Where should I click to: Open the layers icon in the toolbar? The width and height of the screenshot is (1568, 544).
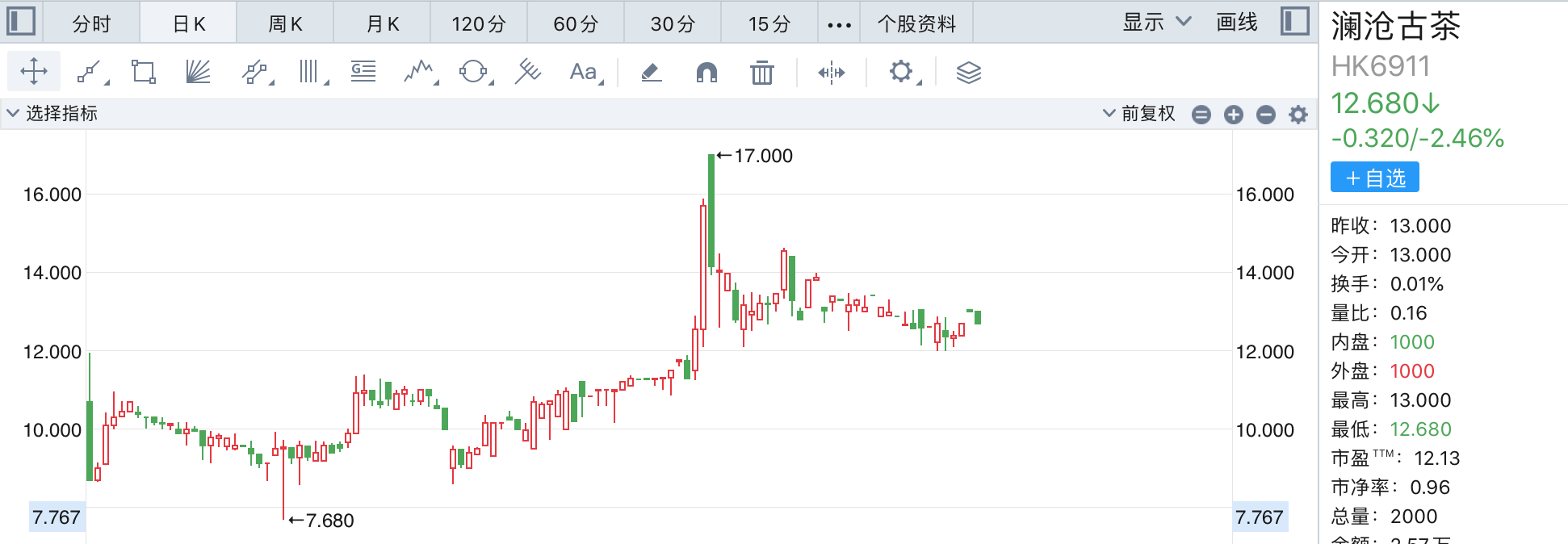point(968,73)
